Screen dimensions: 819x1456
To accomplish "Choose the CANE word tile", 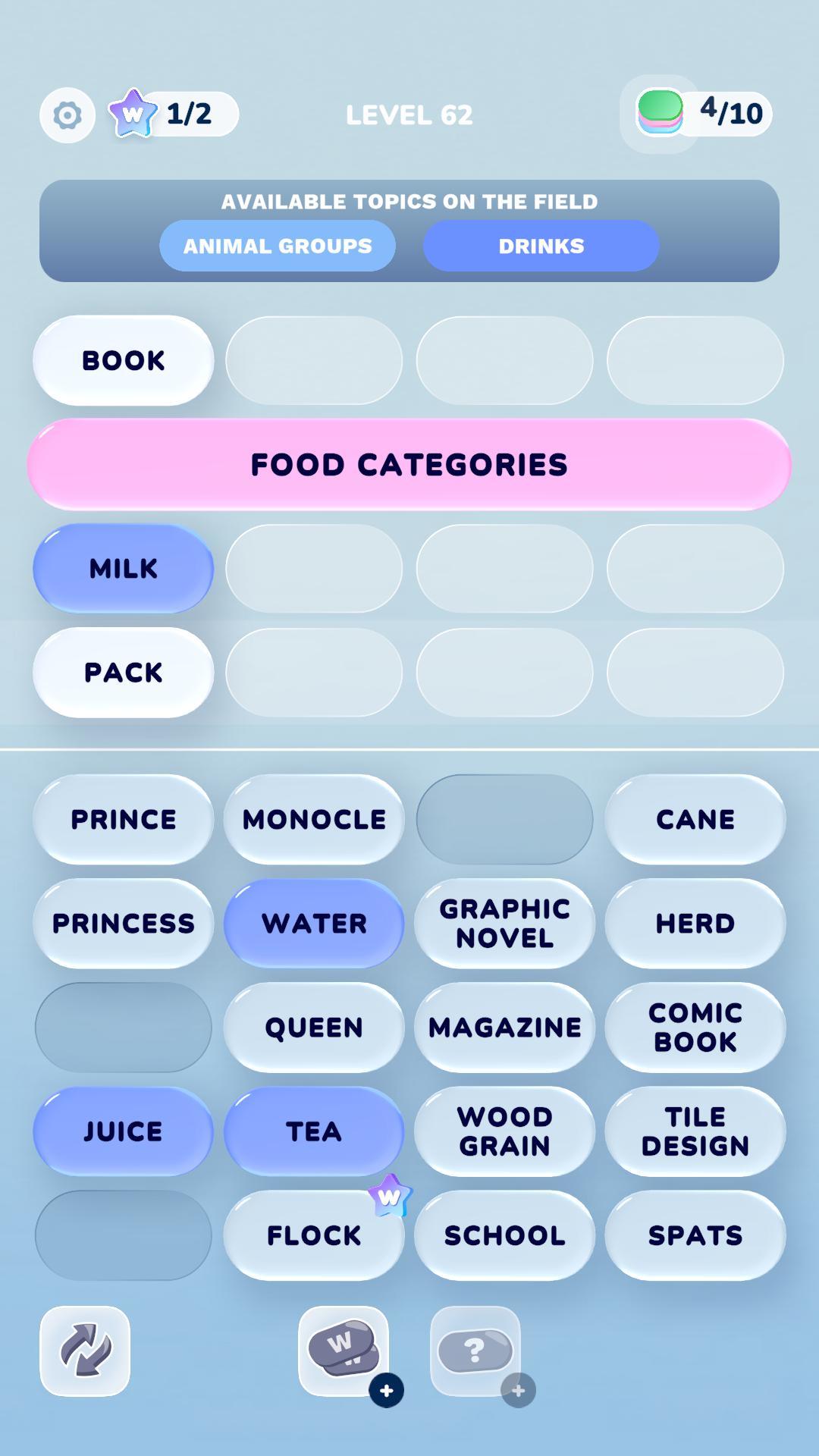I will click(695, 819).
